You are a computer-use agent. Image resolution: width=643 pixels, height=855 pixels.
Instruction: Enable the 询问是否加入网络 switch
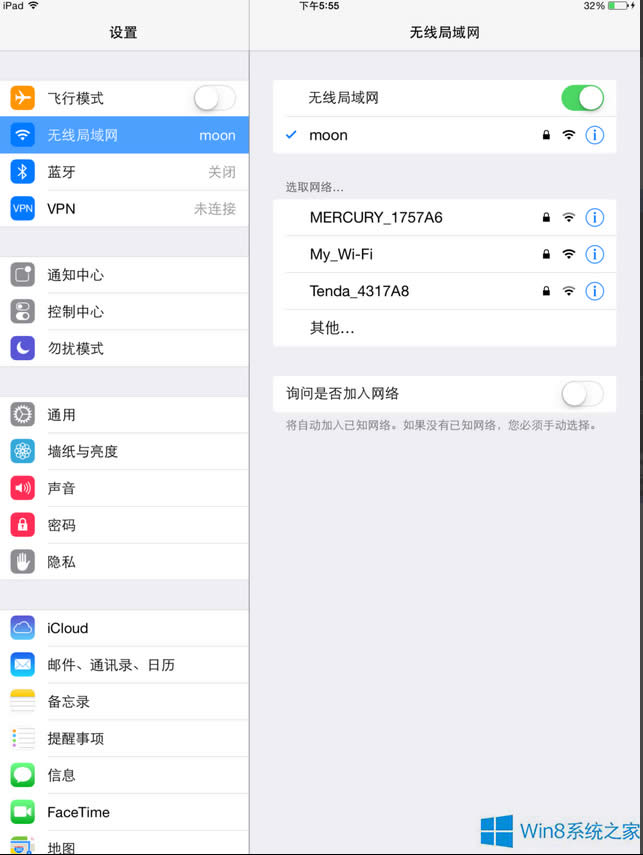pos(582,394)
